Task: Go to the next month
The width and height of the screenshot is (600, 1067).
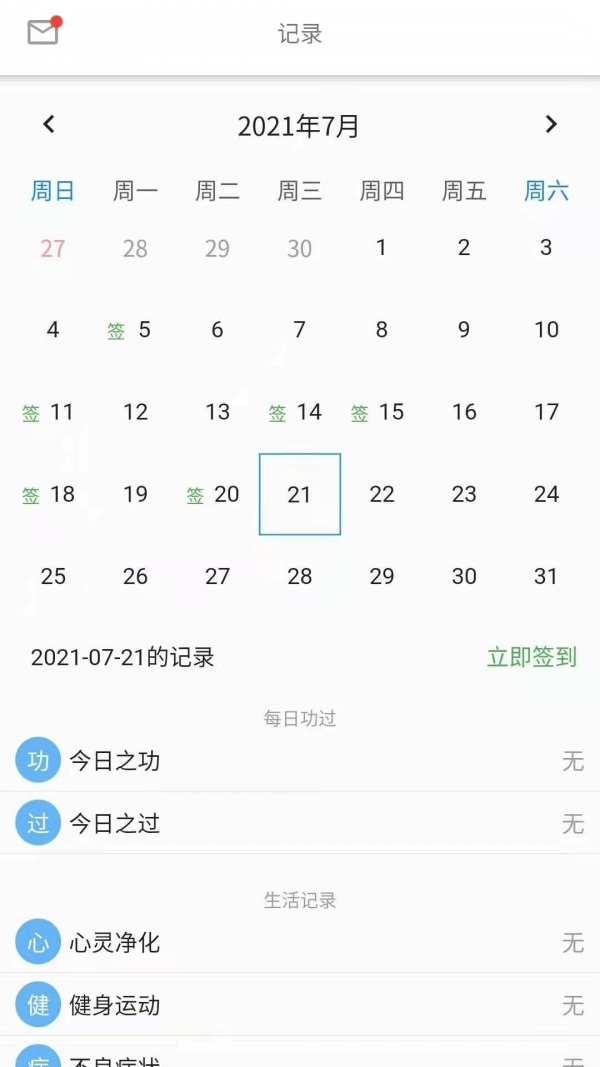Action: pyautogui.click(x=551, y=125)
